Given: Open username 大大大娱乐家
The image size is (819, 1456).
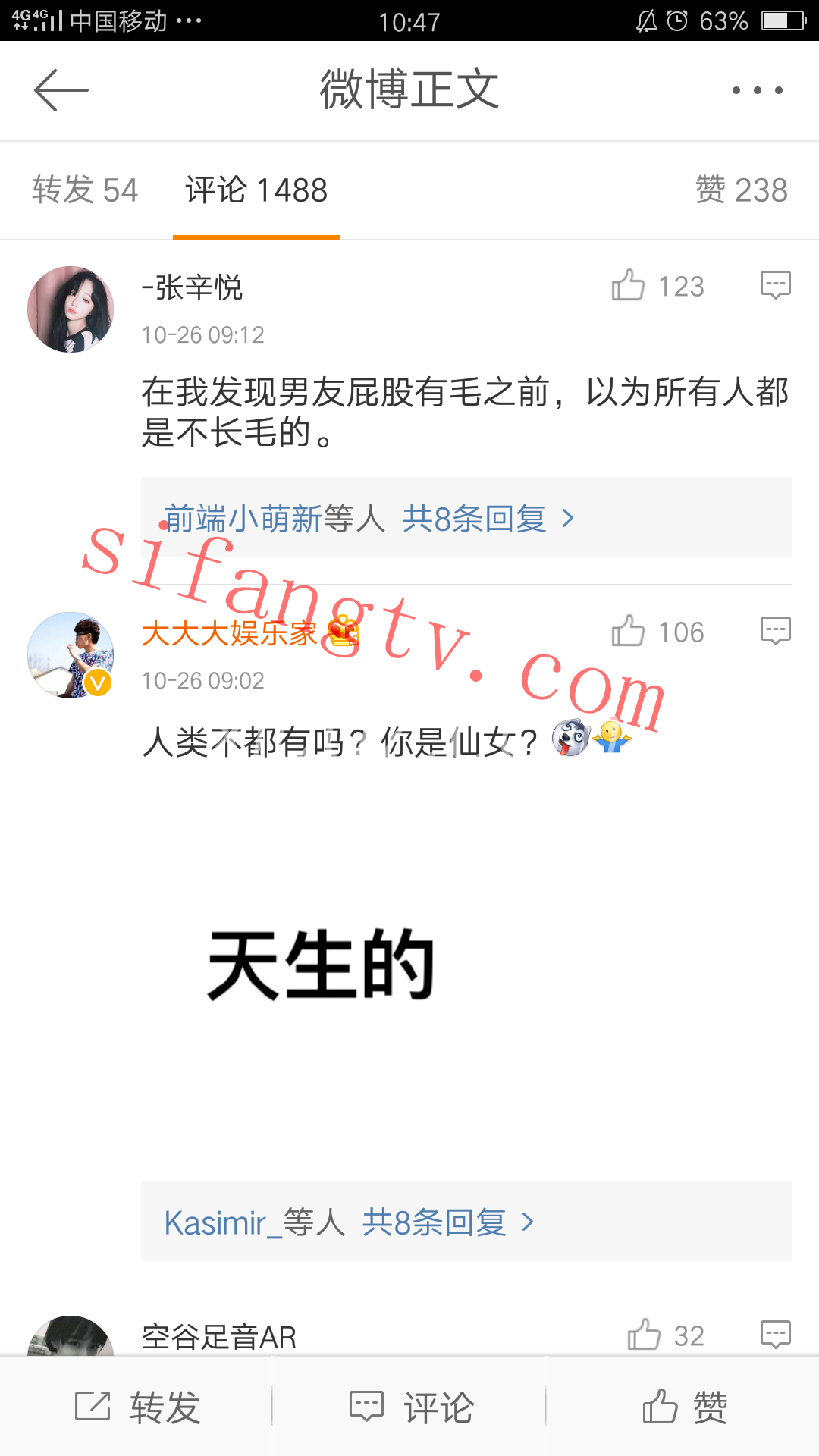Looking at the screenshot, I should (x=229, y=632).
